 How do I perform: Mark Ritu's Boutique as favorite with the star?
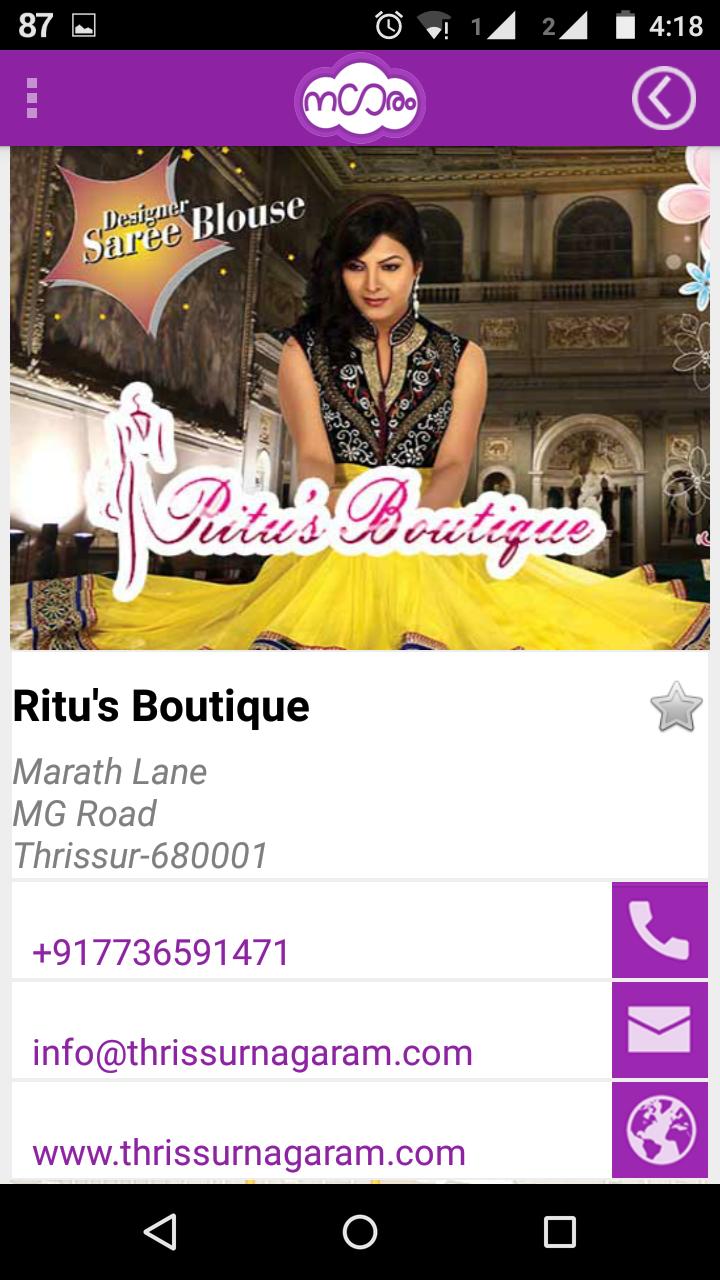click(x=676, y=707)
